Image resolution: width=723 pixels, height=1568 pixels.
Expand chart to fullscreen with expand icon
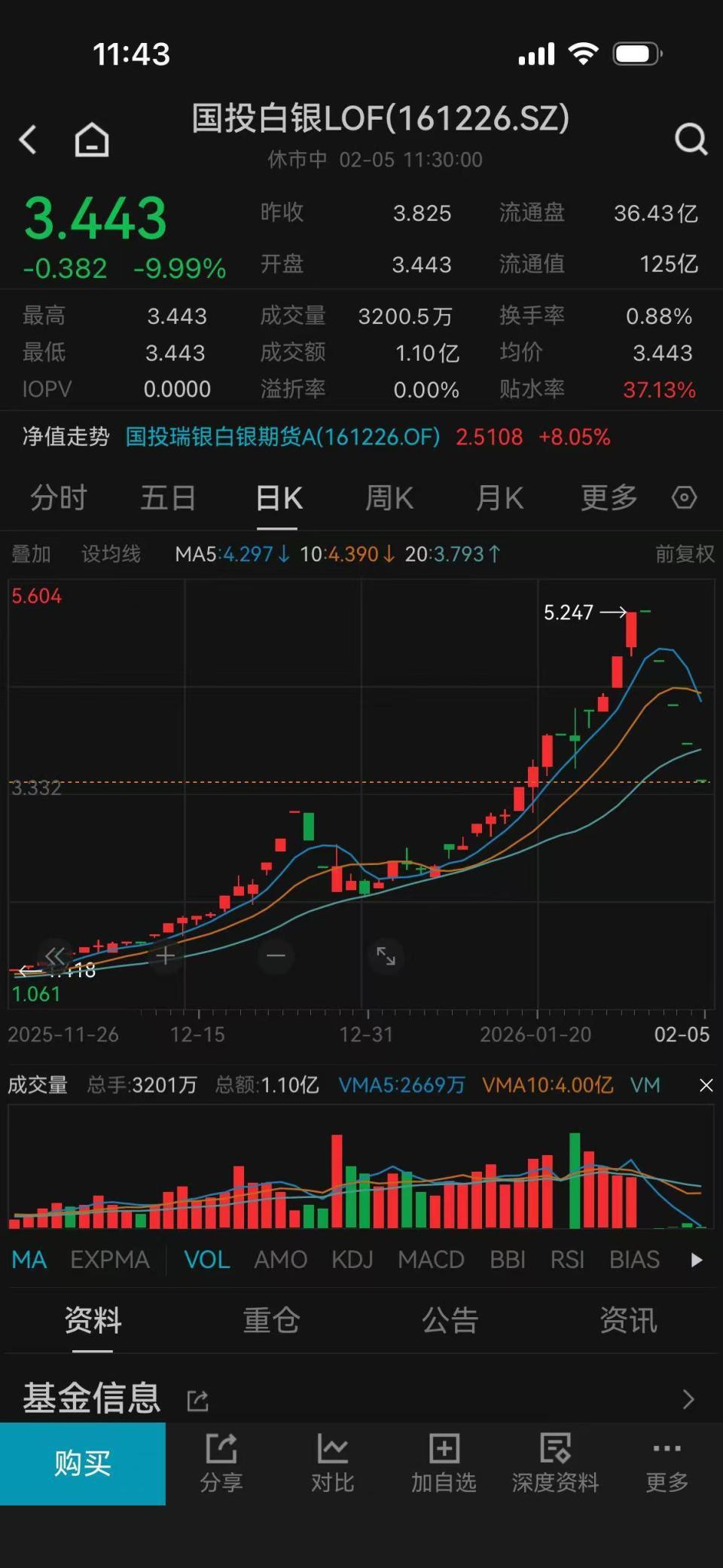(386, 956)
